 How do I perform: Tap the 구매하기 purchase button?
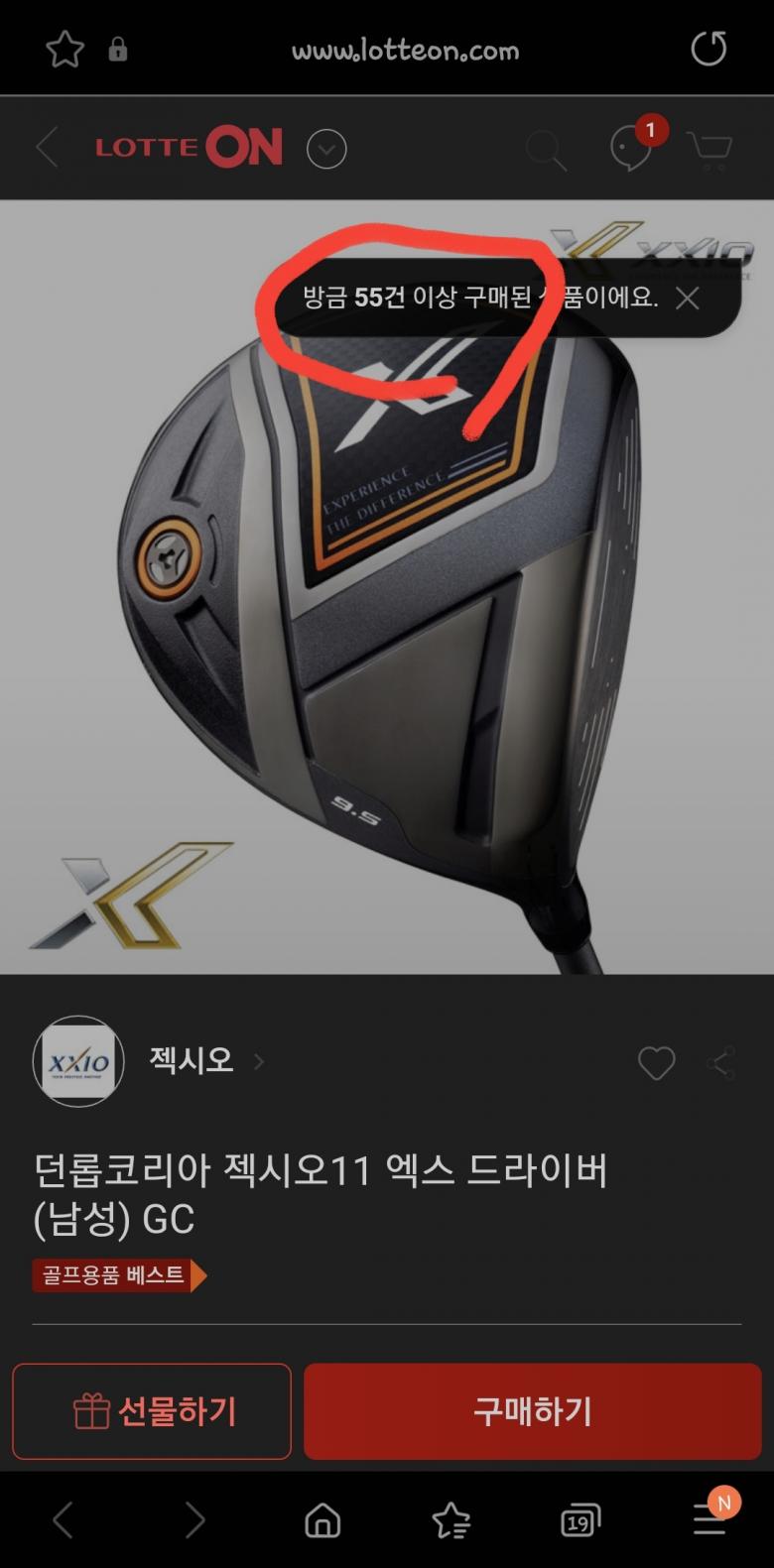point(532,1411)
